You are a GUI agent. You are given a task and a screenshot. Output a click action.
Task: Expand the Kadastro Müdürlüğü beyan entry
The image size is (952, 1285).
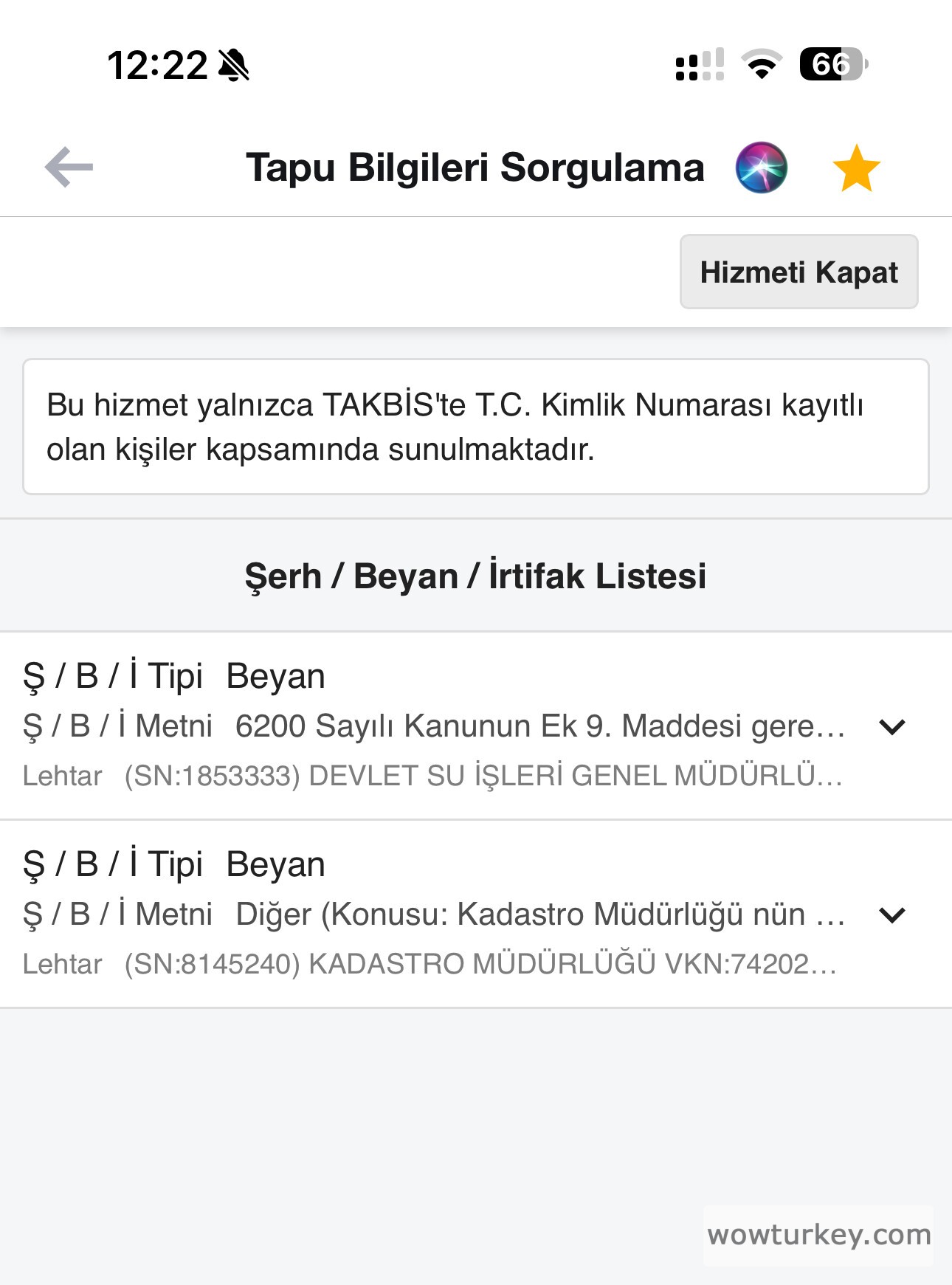pyautogui.click(x=892, y=915)
